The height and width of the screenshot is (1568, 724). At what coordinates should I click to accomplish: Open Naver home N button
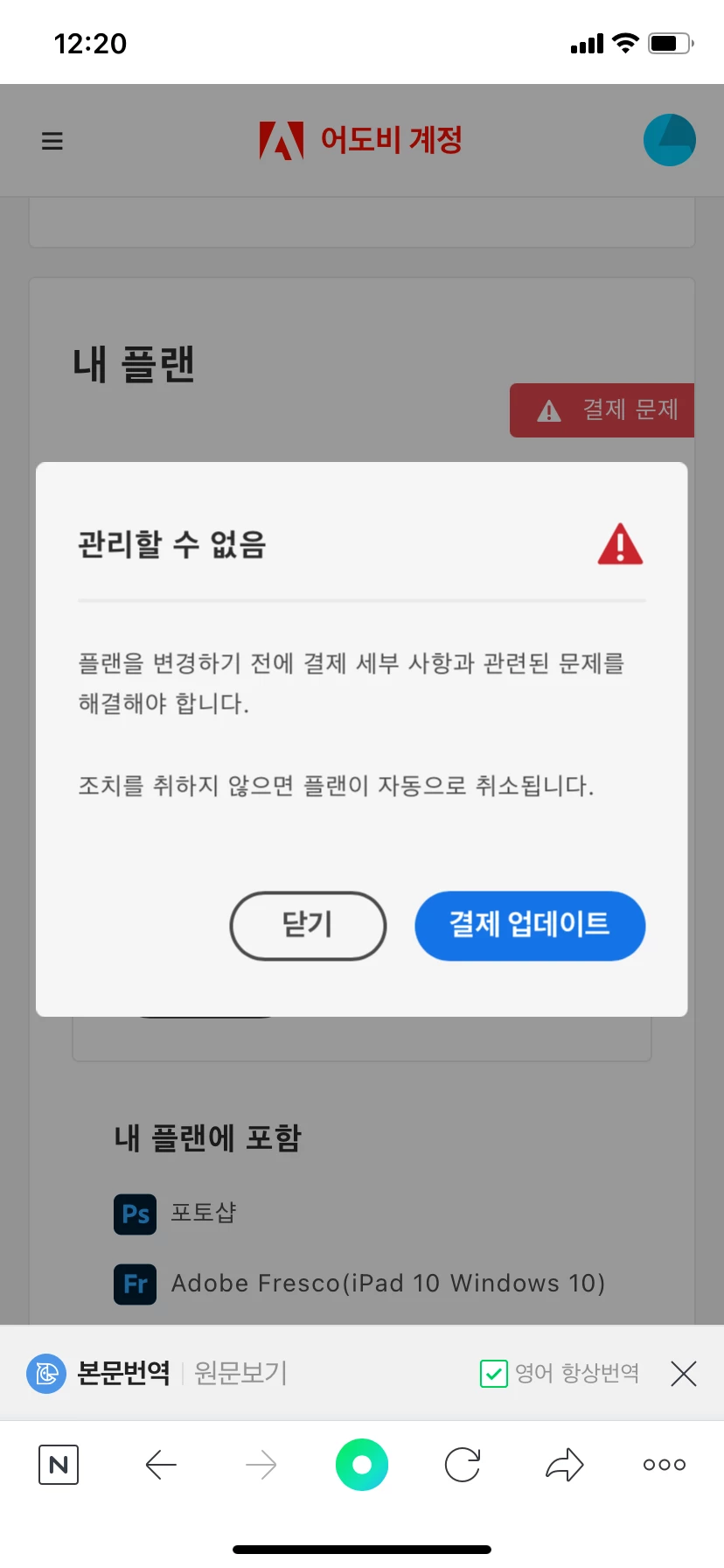[x=59, y=1465]
